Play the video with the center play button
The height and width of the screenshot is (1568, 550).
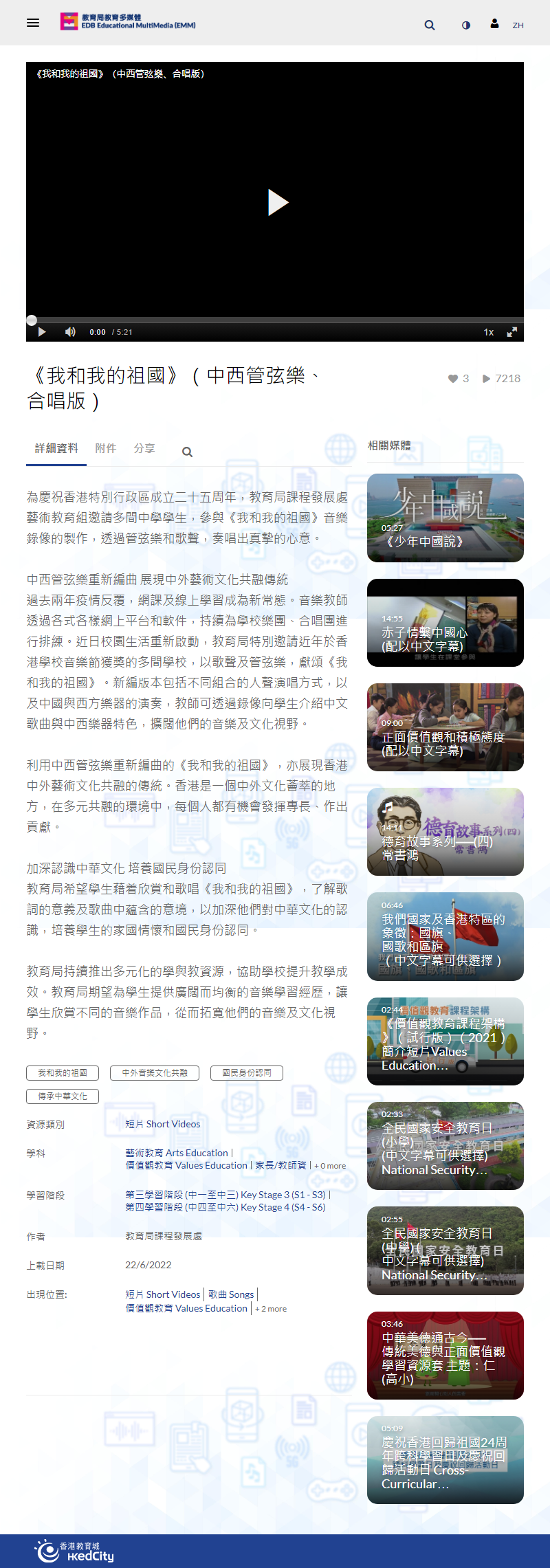276,202
